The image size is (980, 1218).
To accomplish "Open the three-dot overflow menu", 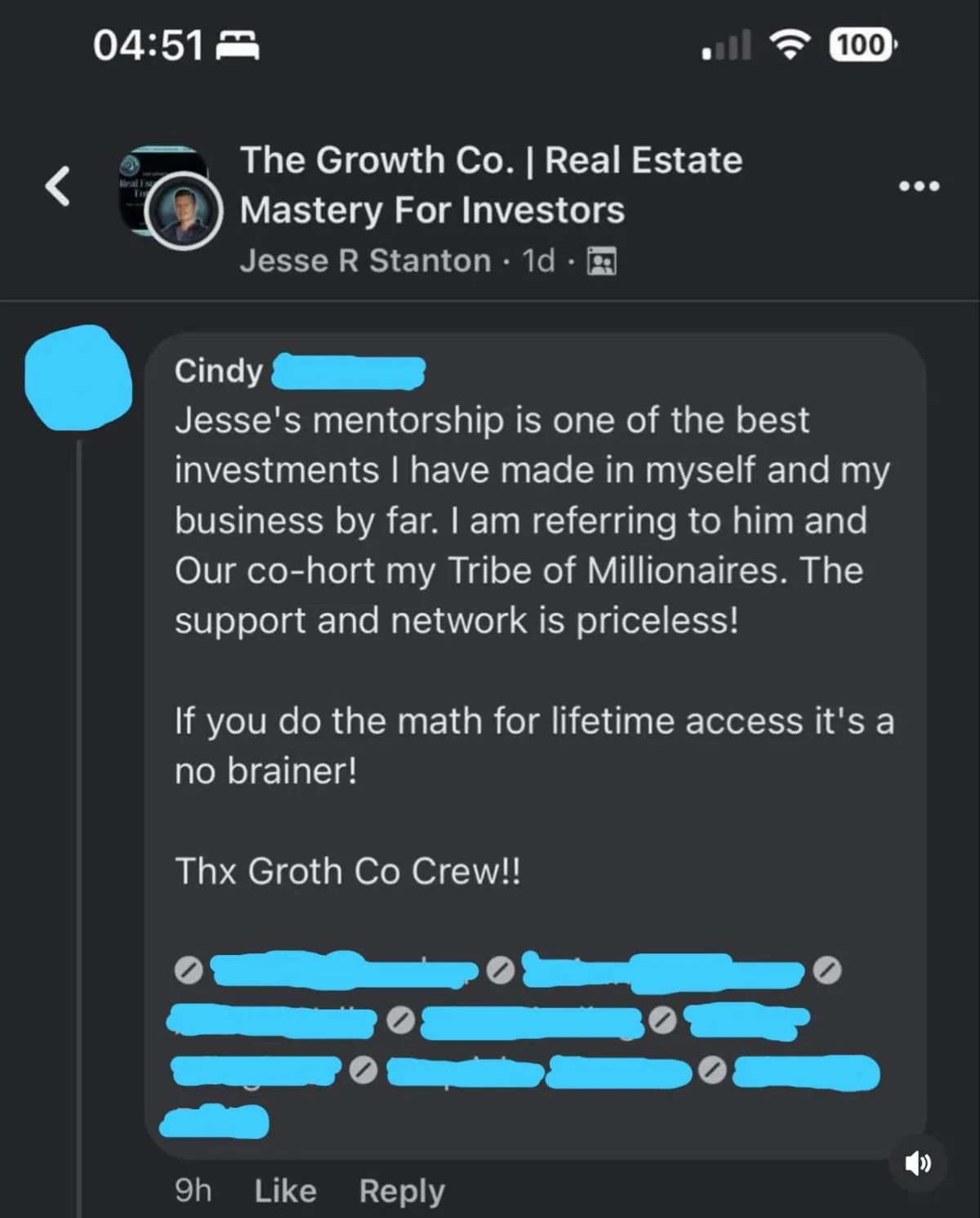I will [x=920, y=186].
